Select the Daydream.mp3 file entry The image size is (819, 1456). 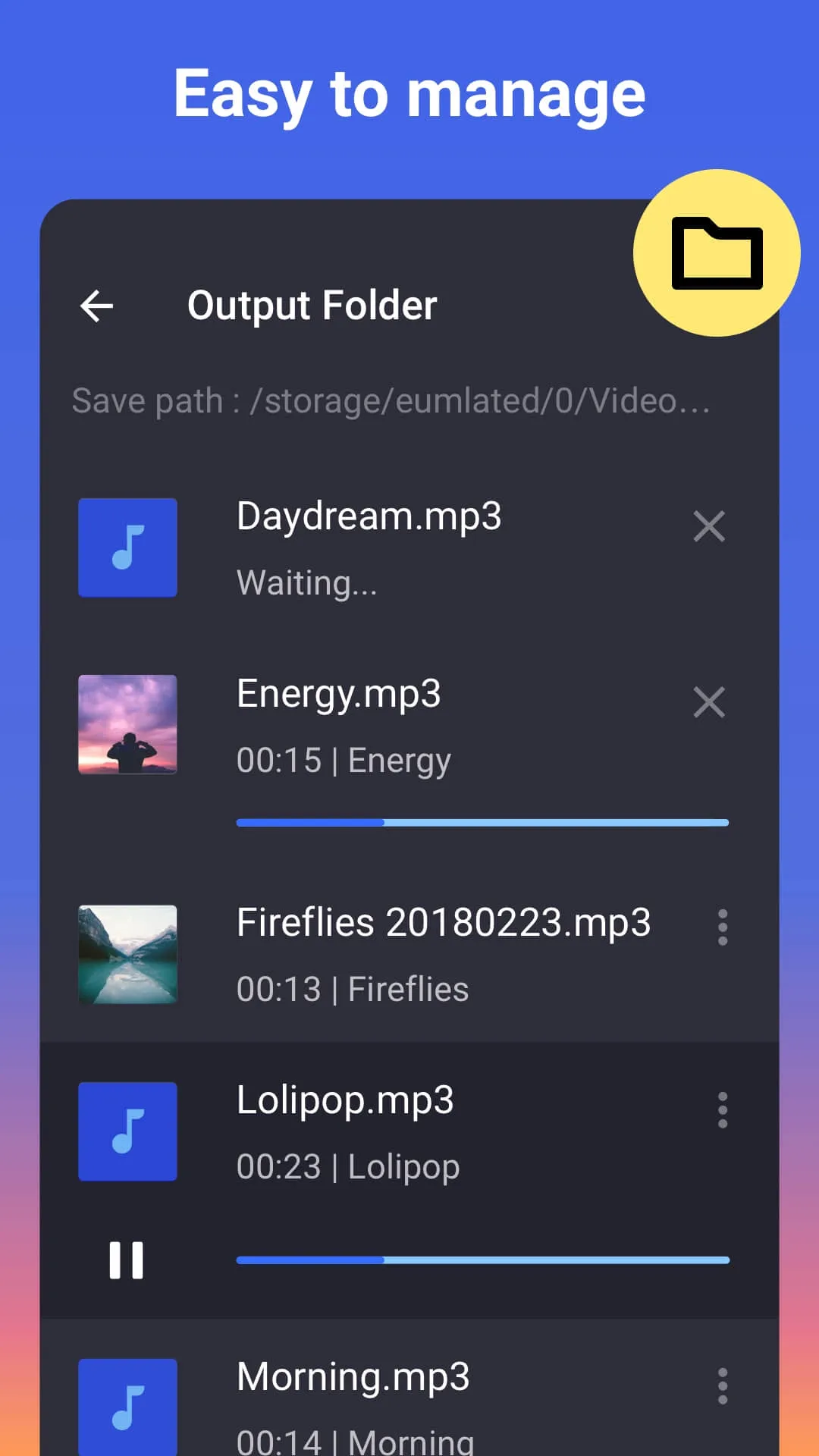(x=369, y=516)
